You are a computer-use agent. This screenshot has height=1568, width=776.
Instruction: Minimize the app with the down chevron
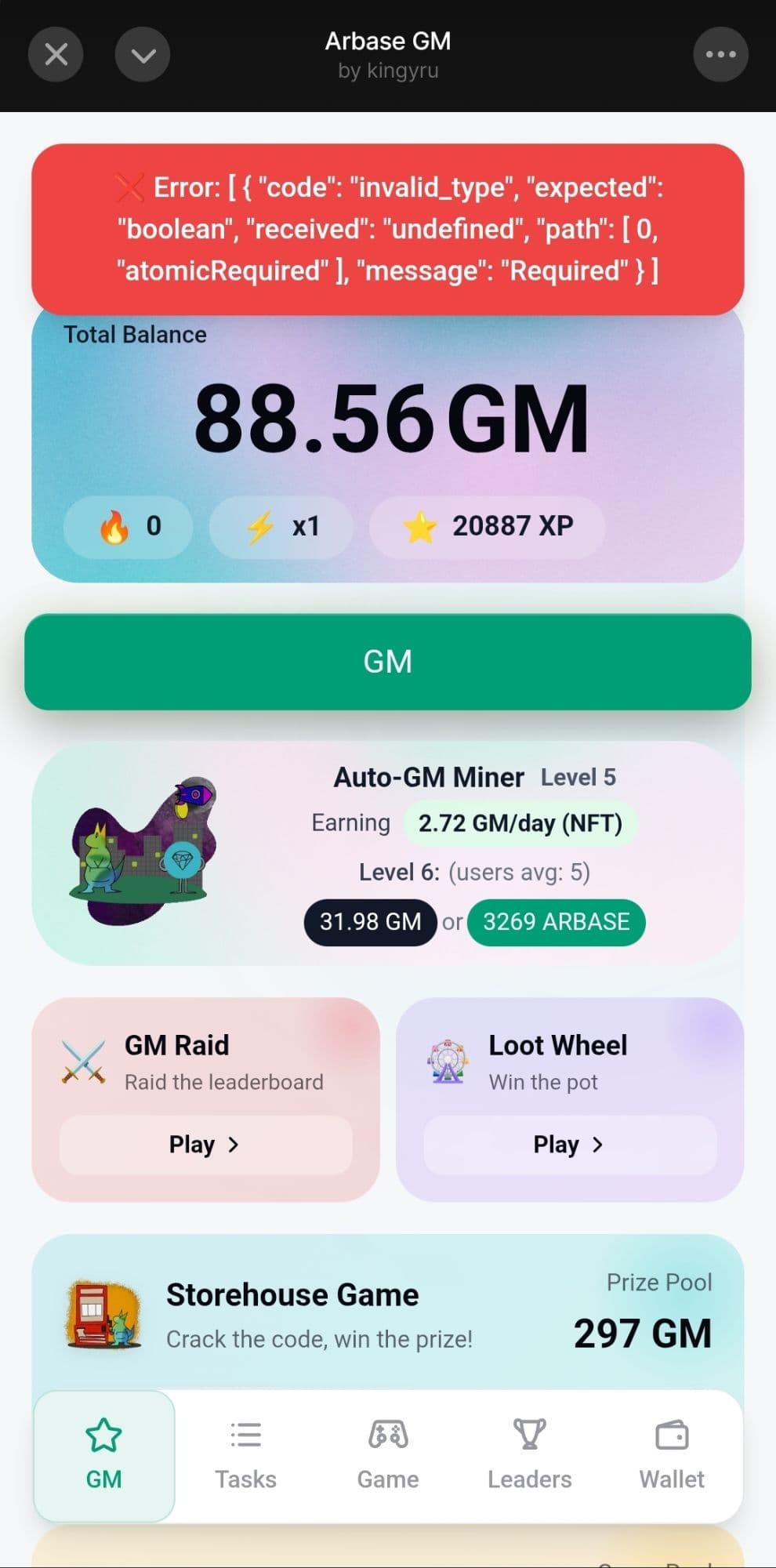click(143, 55)
